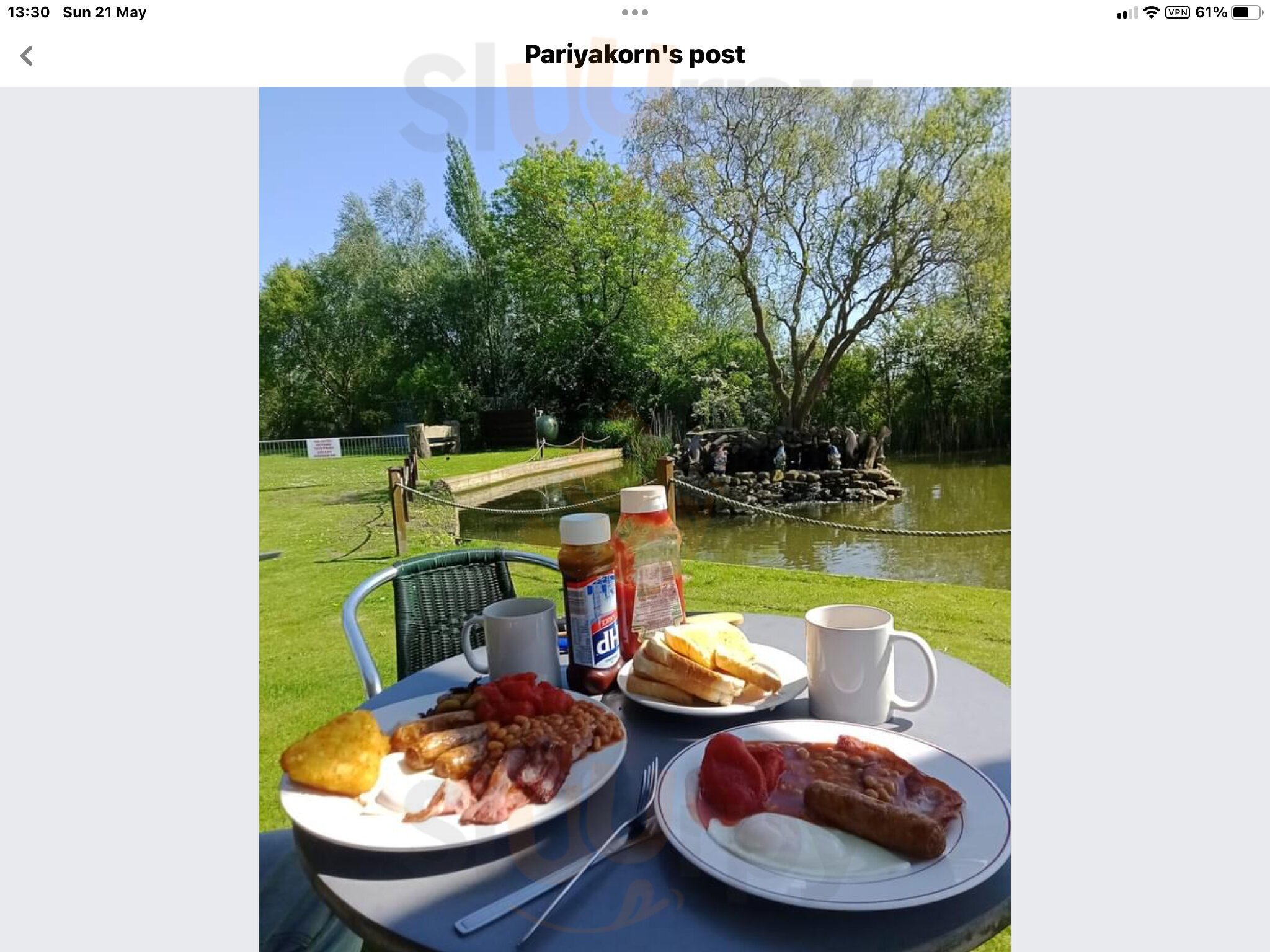Open the breakfast photo in the post

pos(634,519)
